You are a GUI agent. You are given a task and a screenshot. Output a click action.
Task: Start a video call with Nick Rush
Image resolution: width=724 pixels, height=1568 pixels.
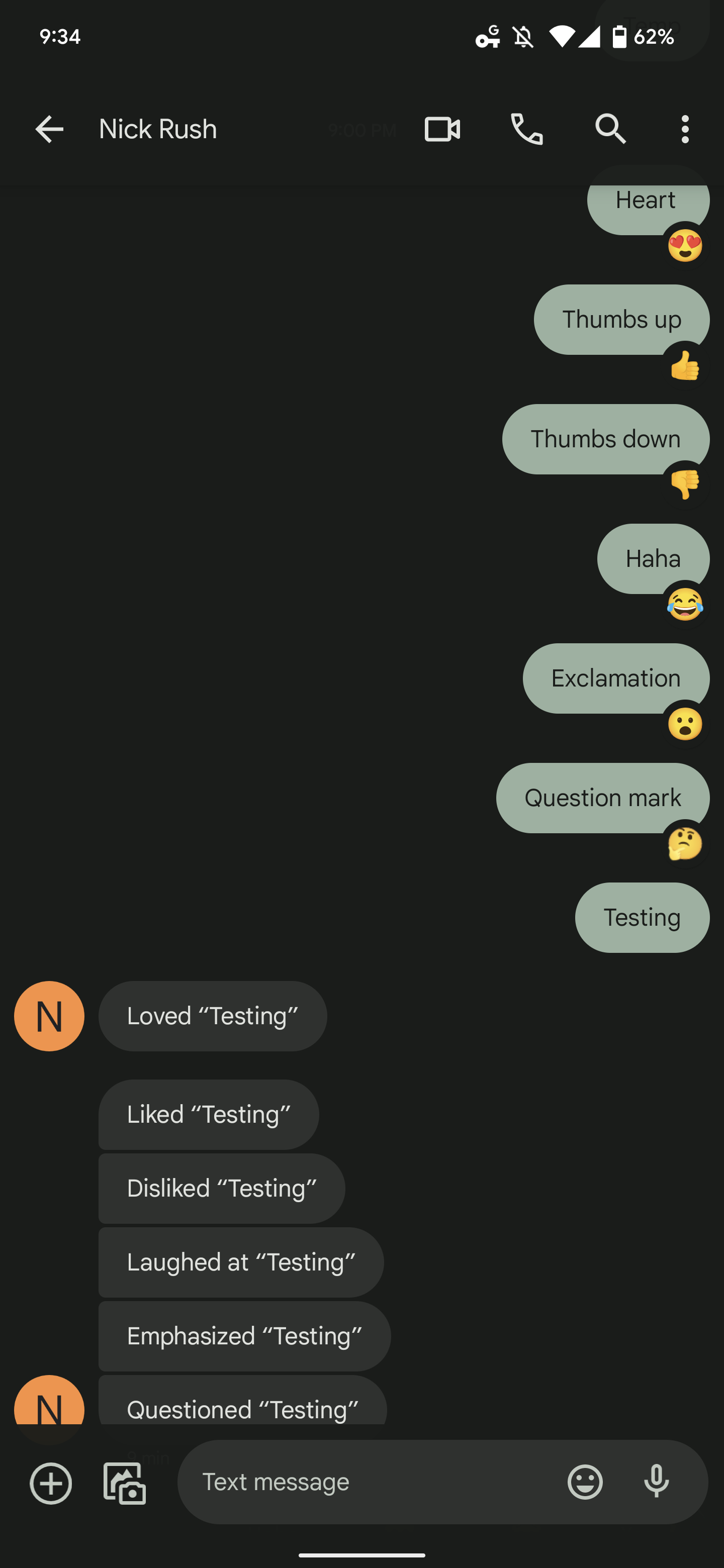click(442, 129)
